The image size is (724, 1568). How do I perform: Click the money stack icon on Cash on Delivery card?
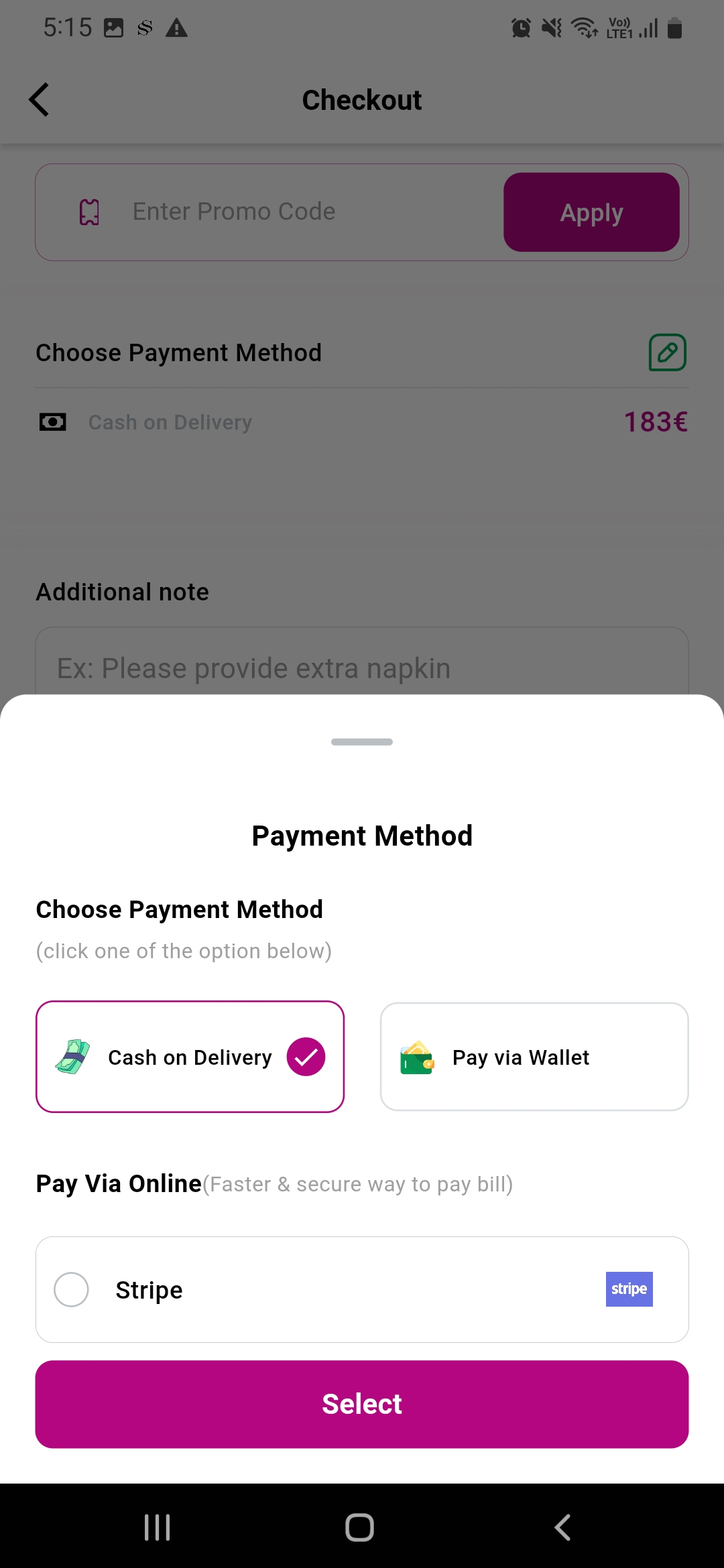point(72,1056)
